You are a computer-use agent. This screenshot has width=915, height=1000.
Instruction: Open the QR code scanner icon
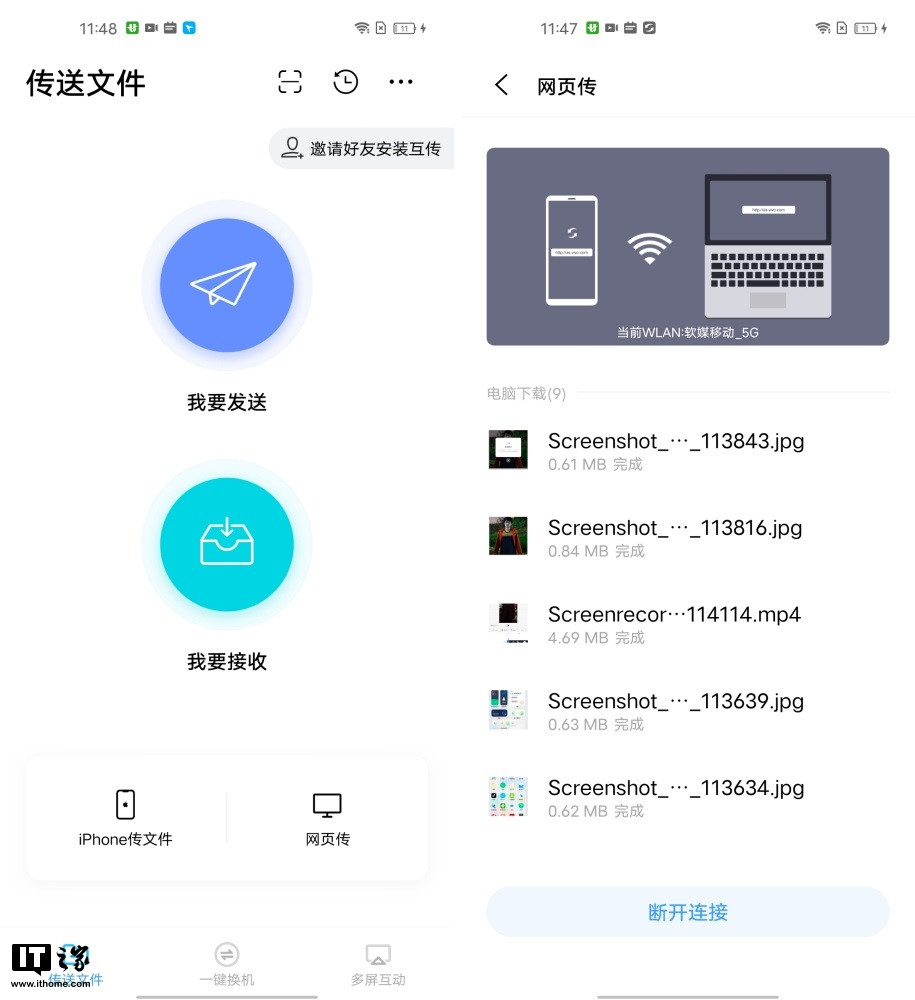coord(289,82)
